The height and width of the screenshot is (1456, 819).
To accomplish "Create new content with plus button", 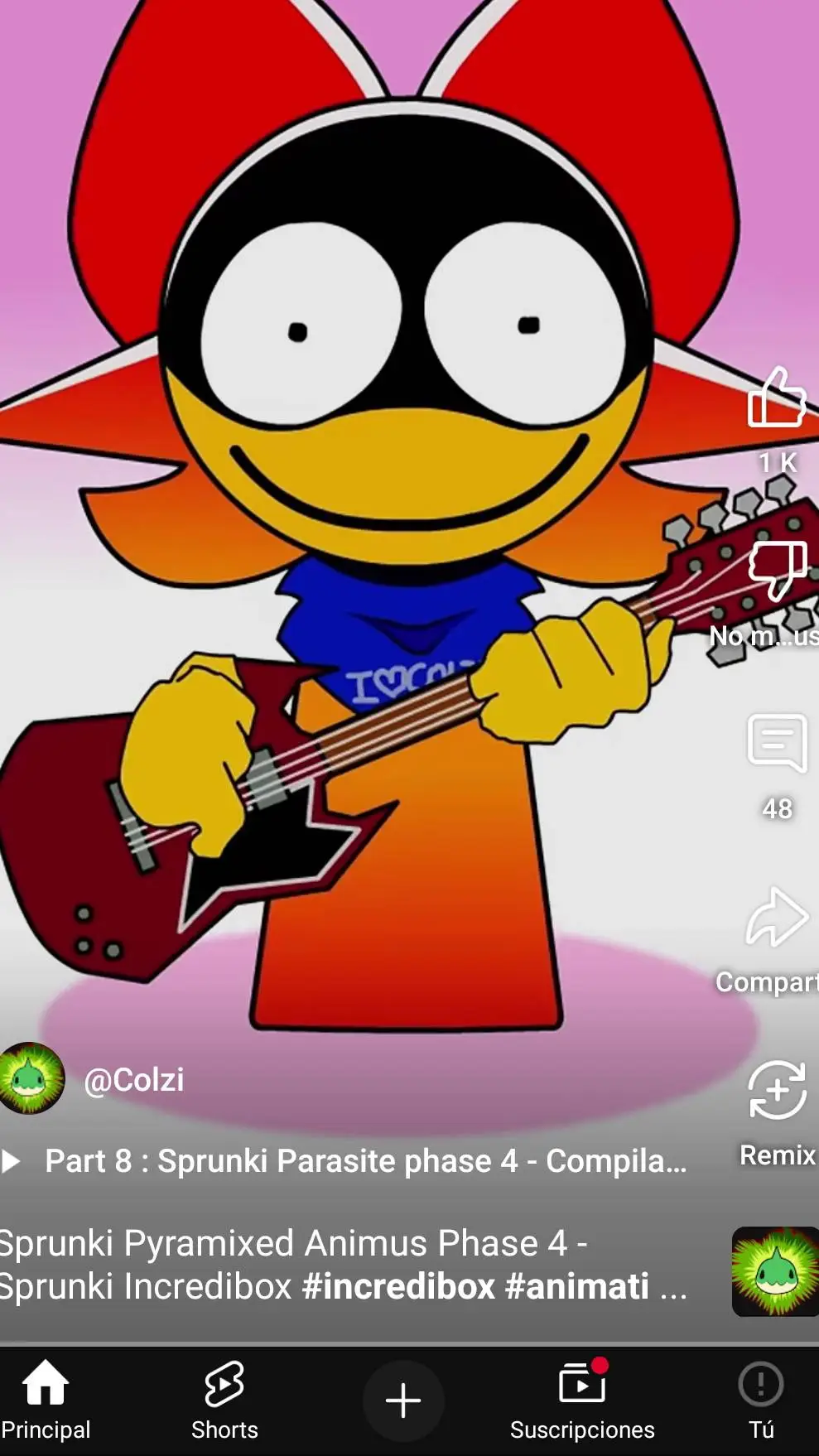I will tap(403, 1401).
